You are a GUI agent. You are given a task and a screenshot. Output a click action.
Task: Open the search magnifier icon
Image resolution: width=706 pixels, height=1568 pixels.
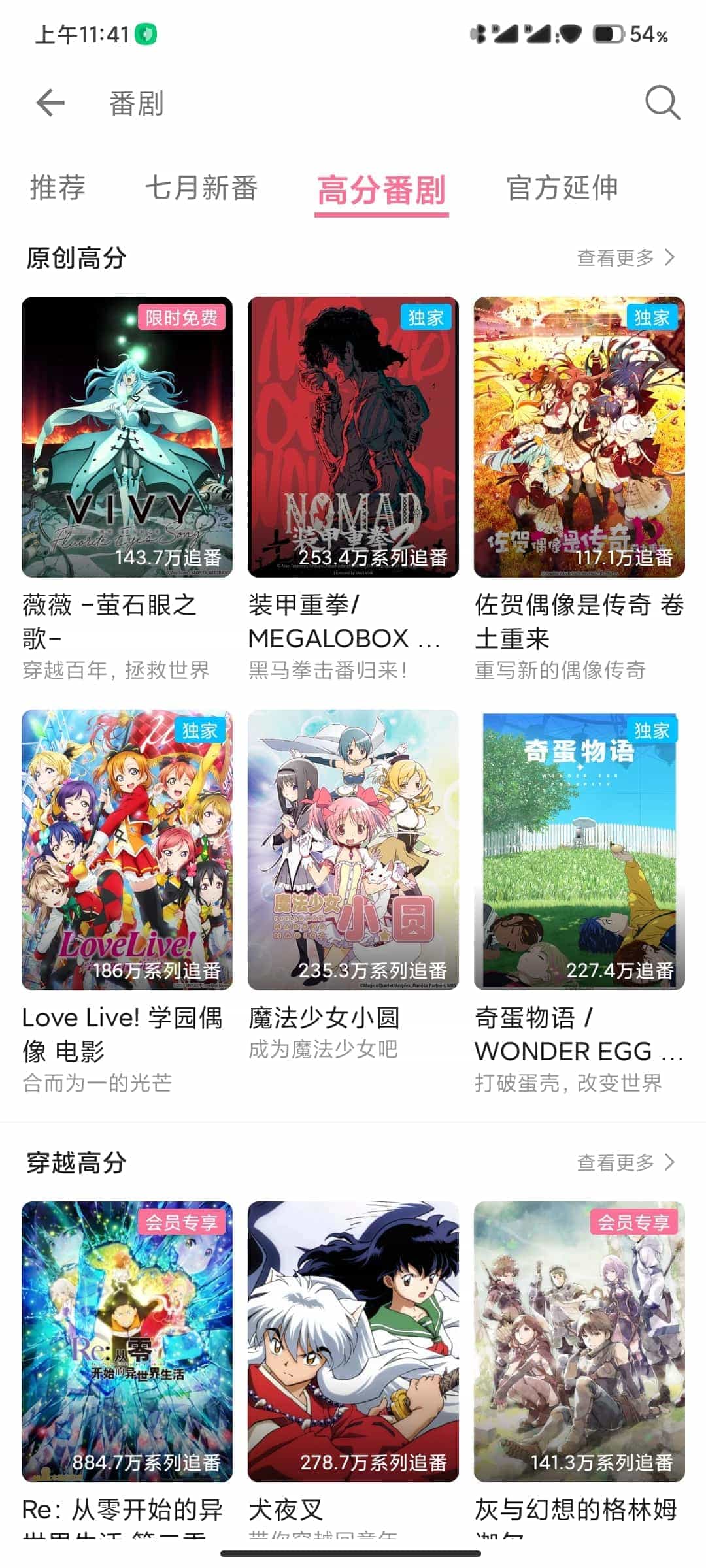tap(662, 103)
